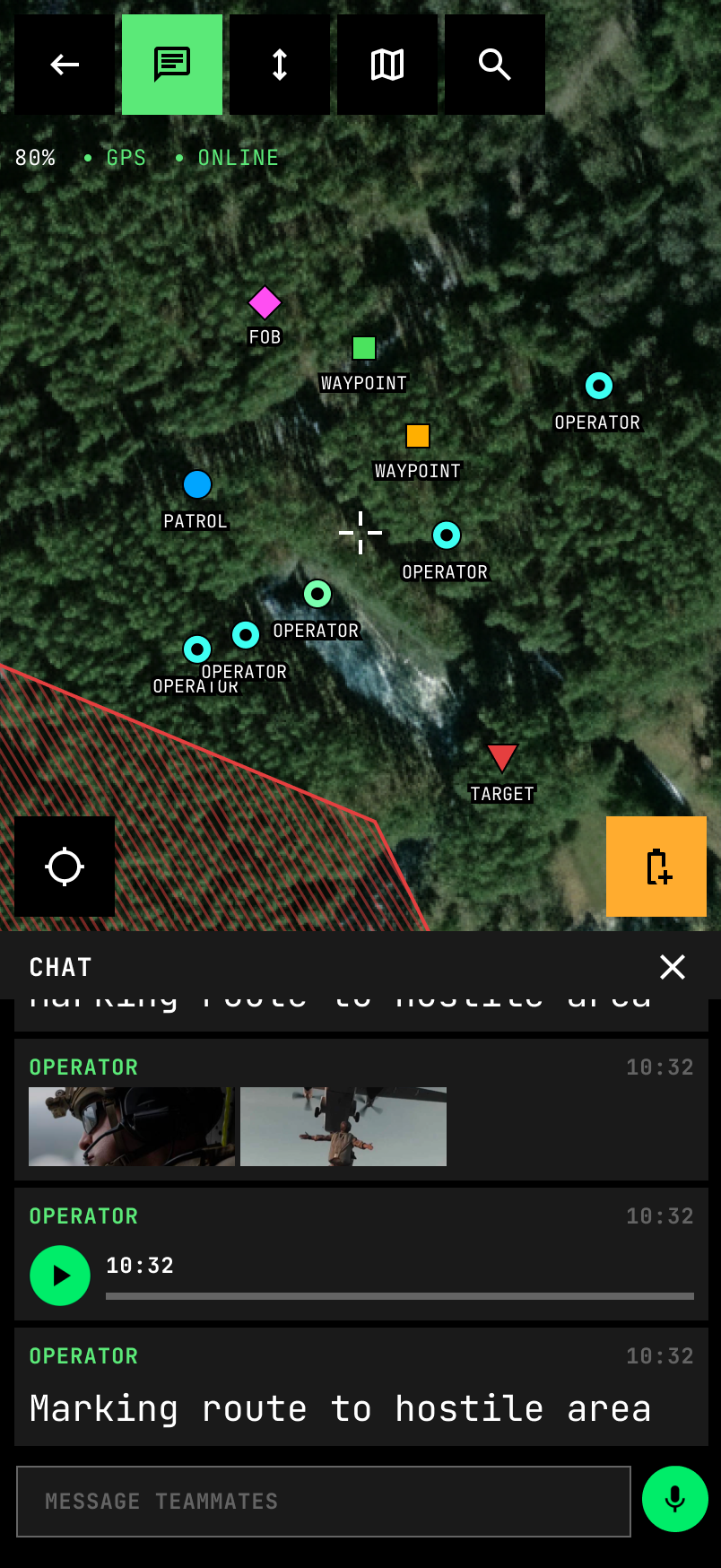Image resolution: width=721 pixels, height=1568 pixels.
Task: Select the red Target marker
Action: 501,757
